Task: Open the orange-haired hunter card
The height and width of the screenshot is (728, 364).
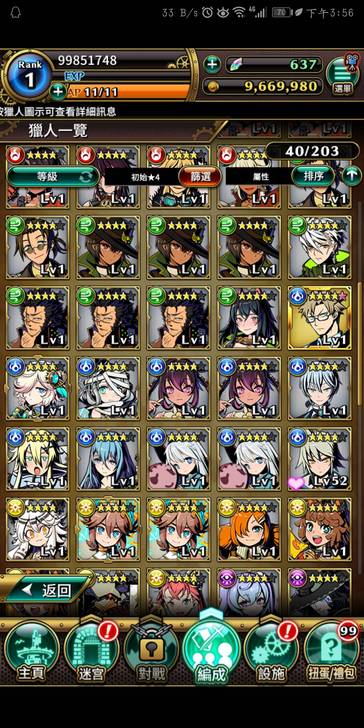Action: click(x=249, y=529)
